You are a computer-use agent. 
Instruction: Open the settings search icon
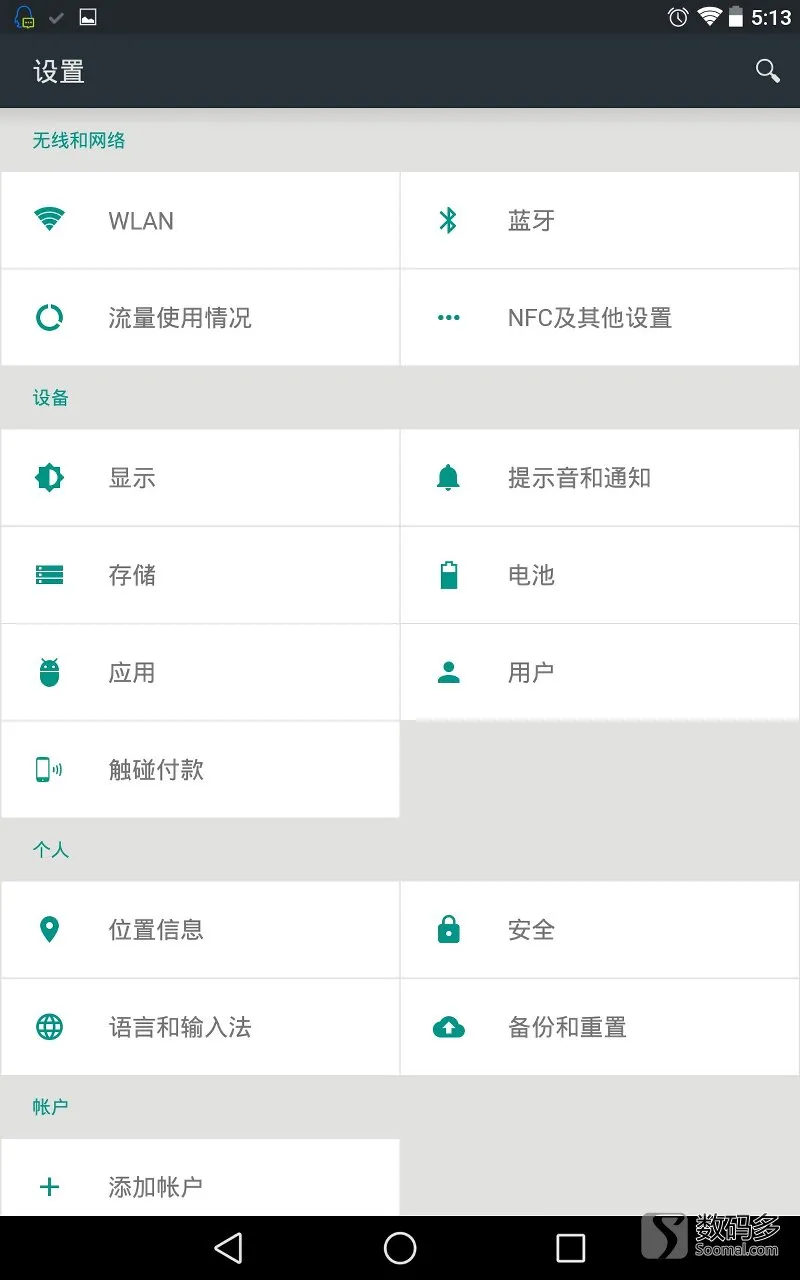click(x=767, y=71)
